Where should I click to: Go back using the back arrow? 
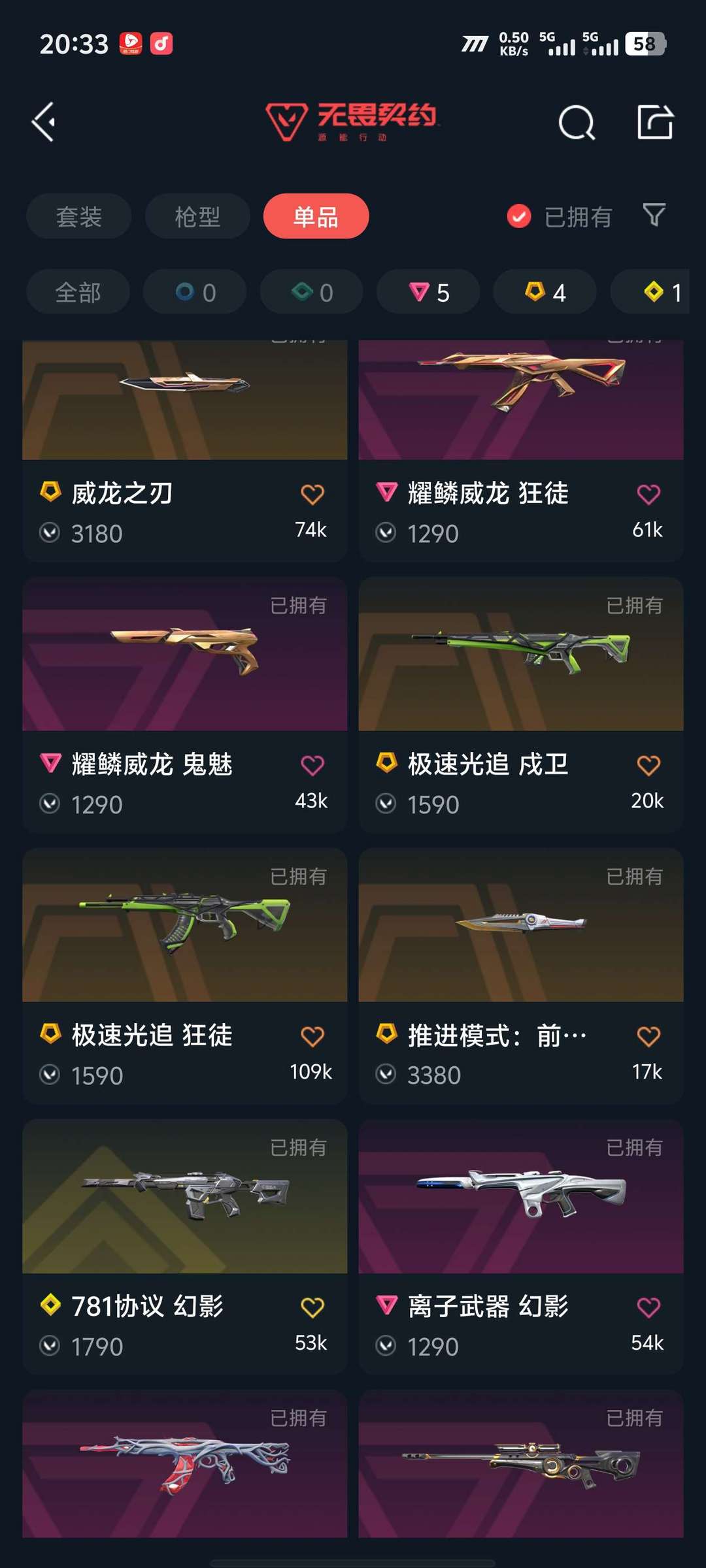pos(44,122)
